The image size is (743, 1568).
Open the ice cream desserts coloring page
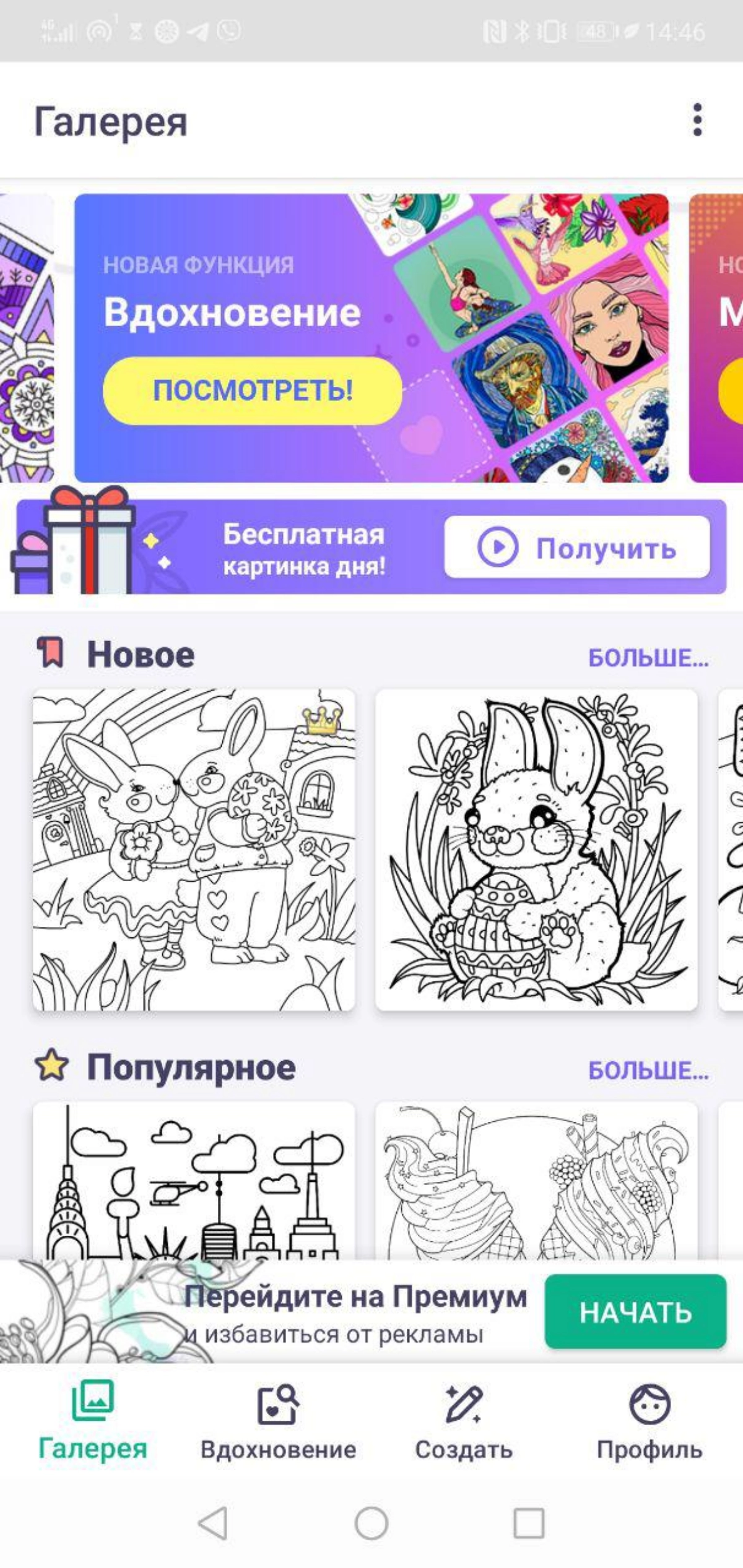tap(536, 1181)
